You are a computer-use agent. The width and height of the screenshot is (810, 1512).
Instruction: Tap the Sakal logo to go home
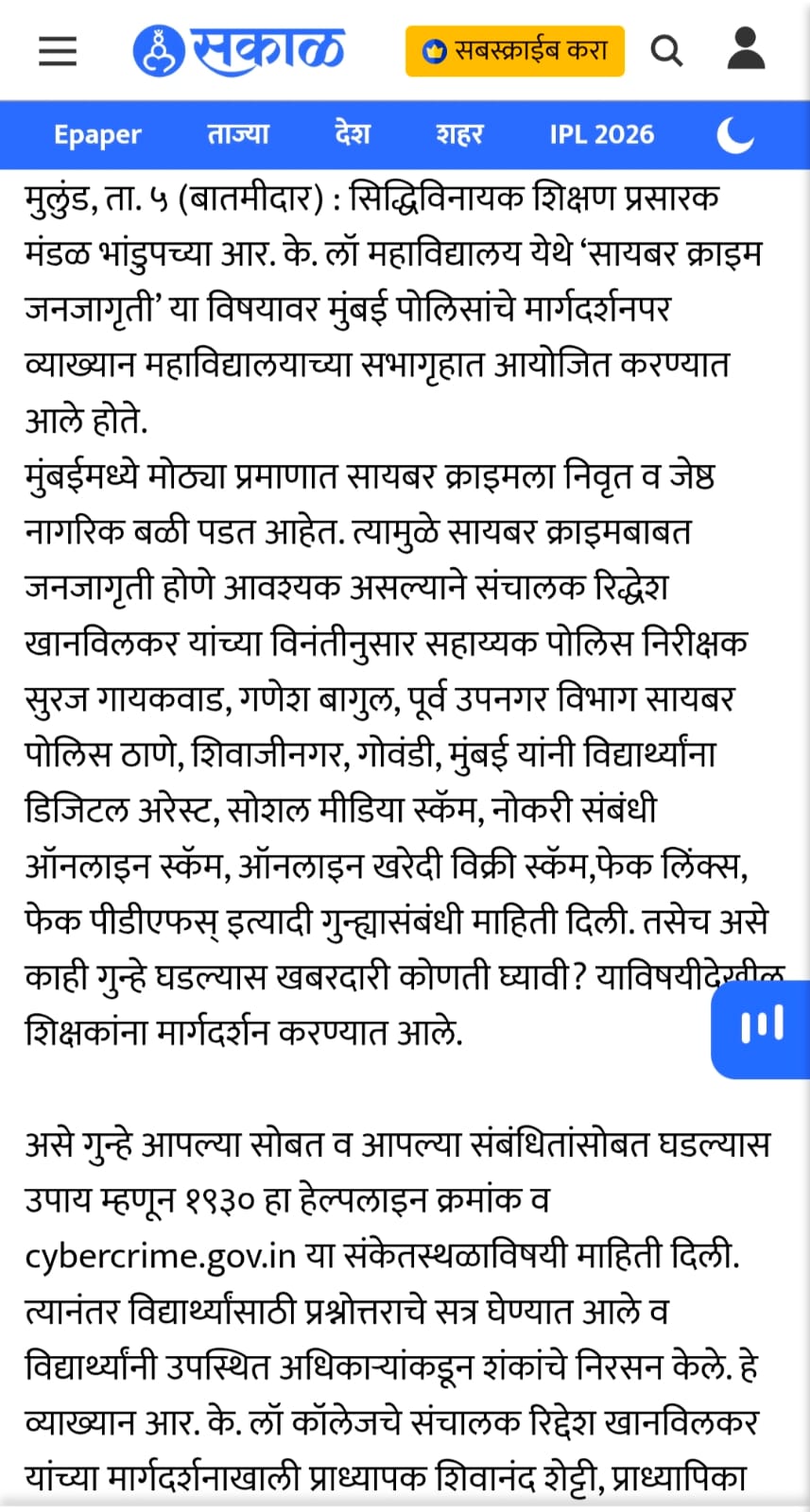[x=238, y=50]
